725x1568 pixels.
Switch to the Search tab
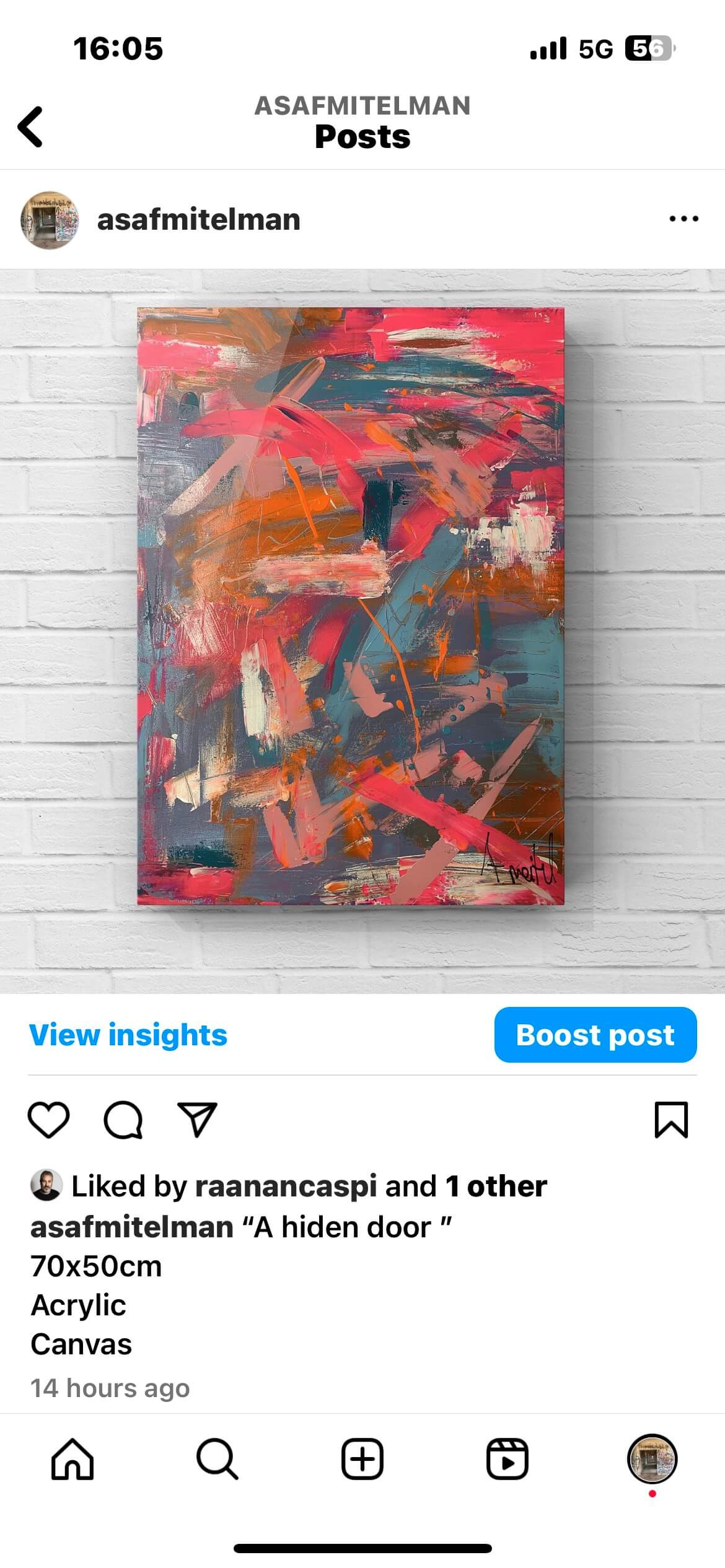217,1460
